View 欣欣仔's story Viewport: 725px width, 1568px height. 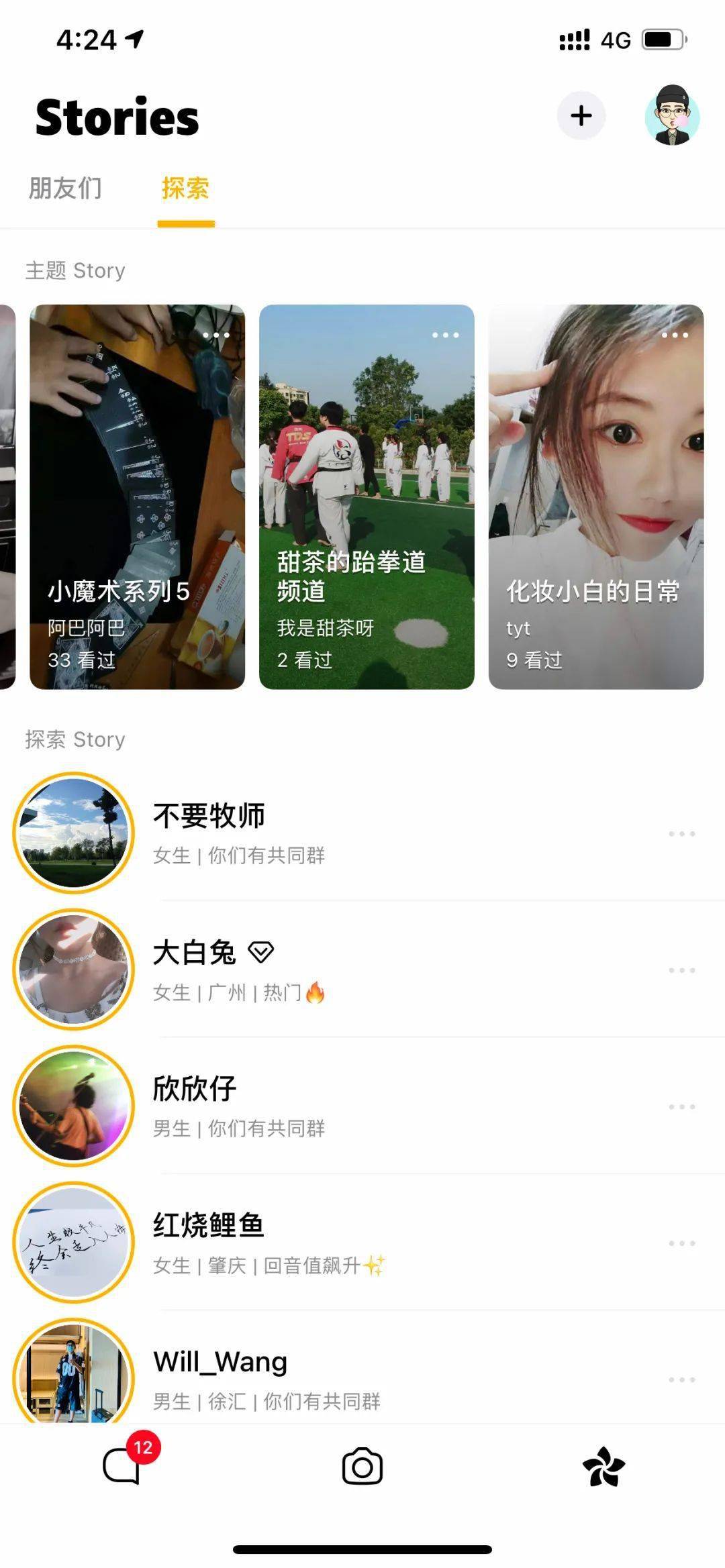pos(74,1106)
